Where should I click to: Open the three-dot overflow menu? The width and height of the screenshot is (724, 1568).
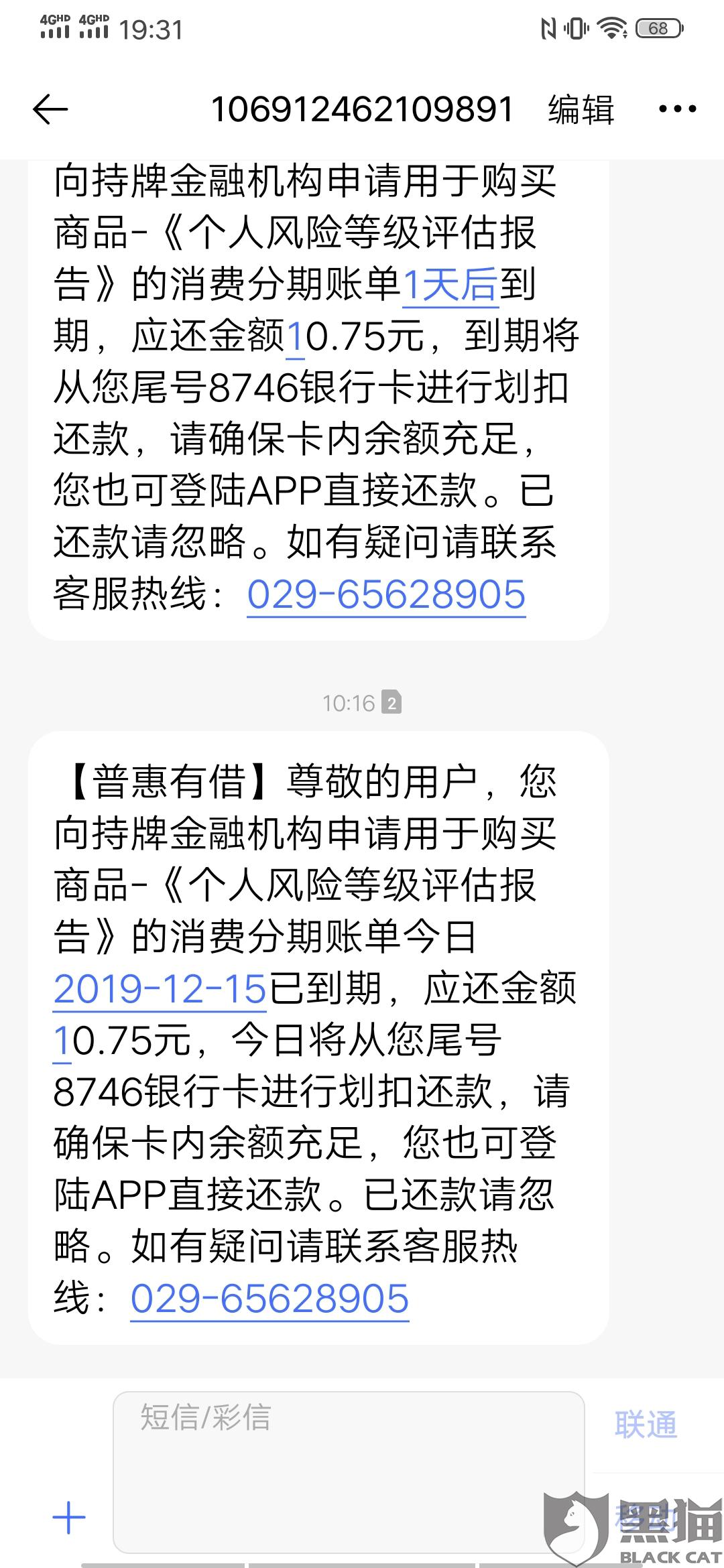coord(678,109)
